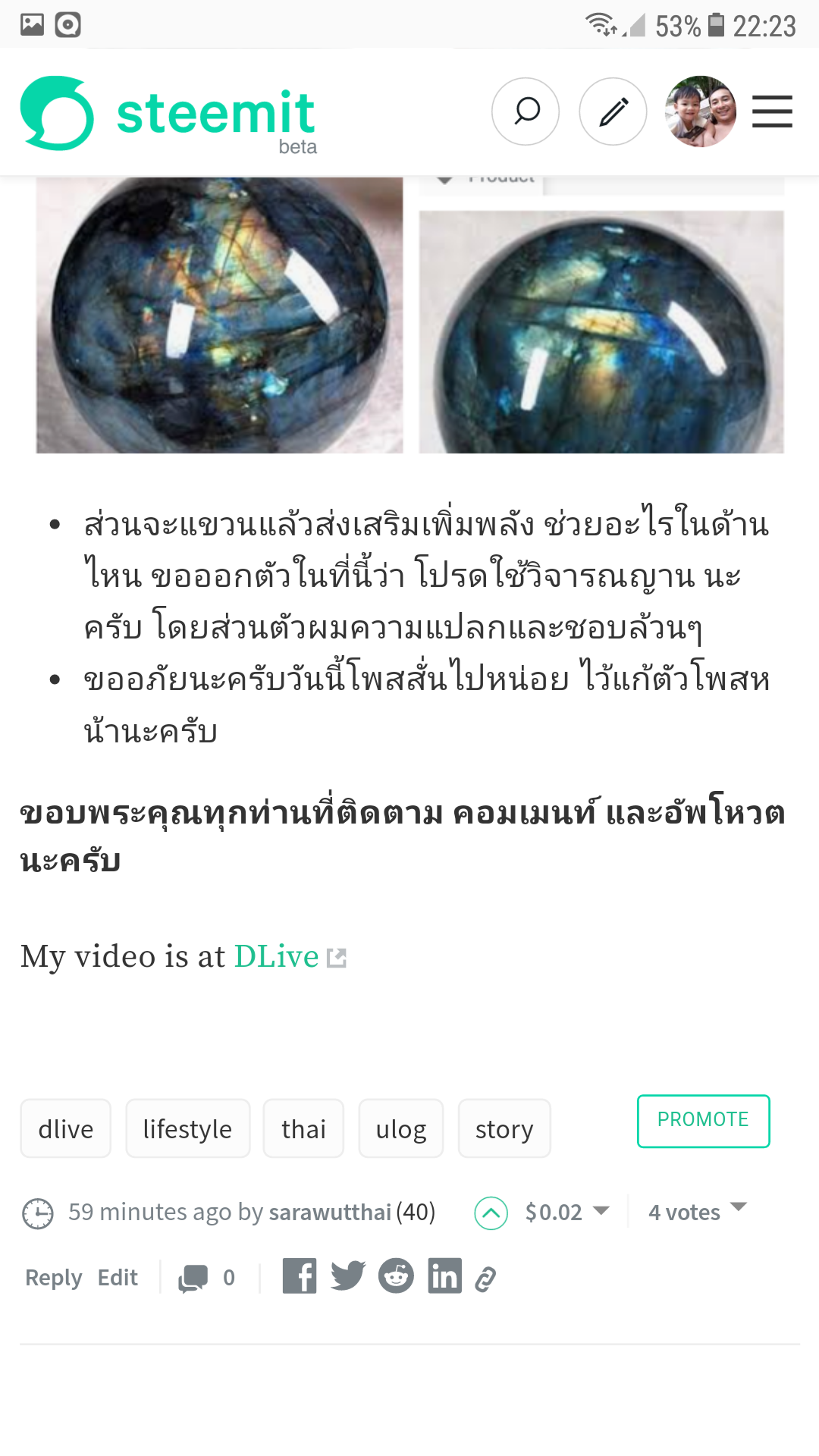This screenshot has width=819, height=1456.
Task: Share the post on Facebook
Action: coord(300,1276)
